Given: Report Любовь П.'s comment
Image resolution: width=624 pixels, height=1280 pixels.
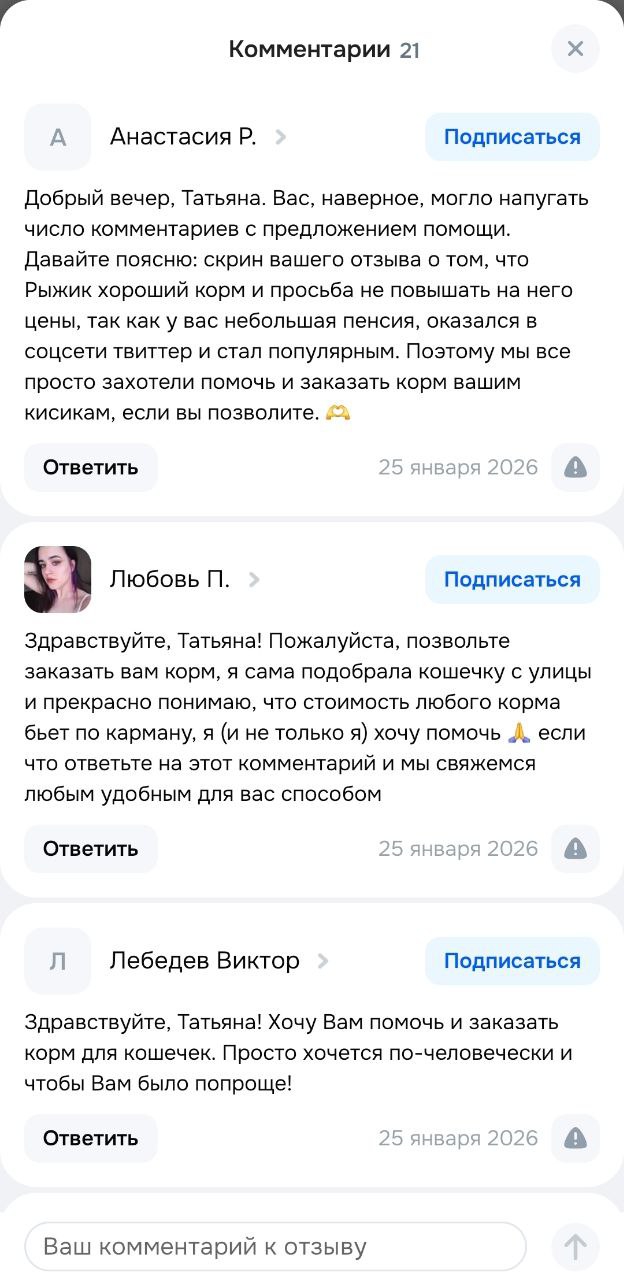Looking at the screenshot, I should [x=575, y=849].
